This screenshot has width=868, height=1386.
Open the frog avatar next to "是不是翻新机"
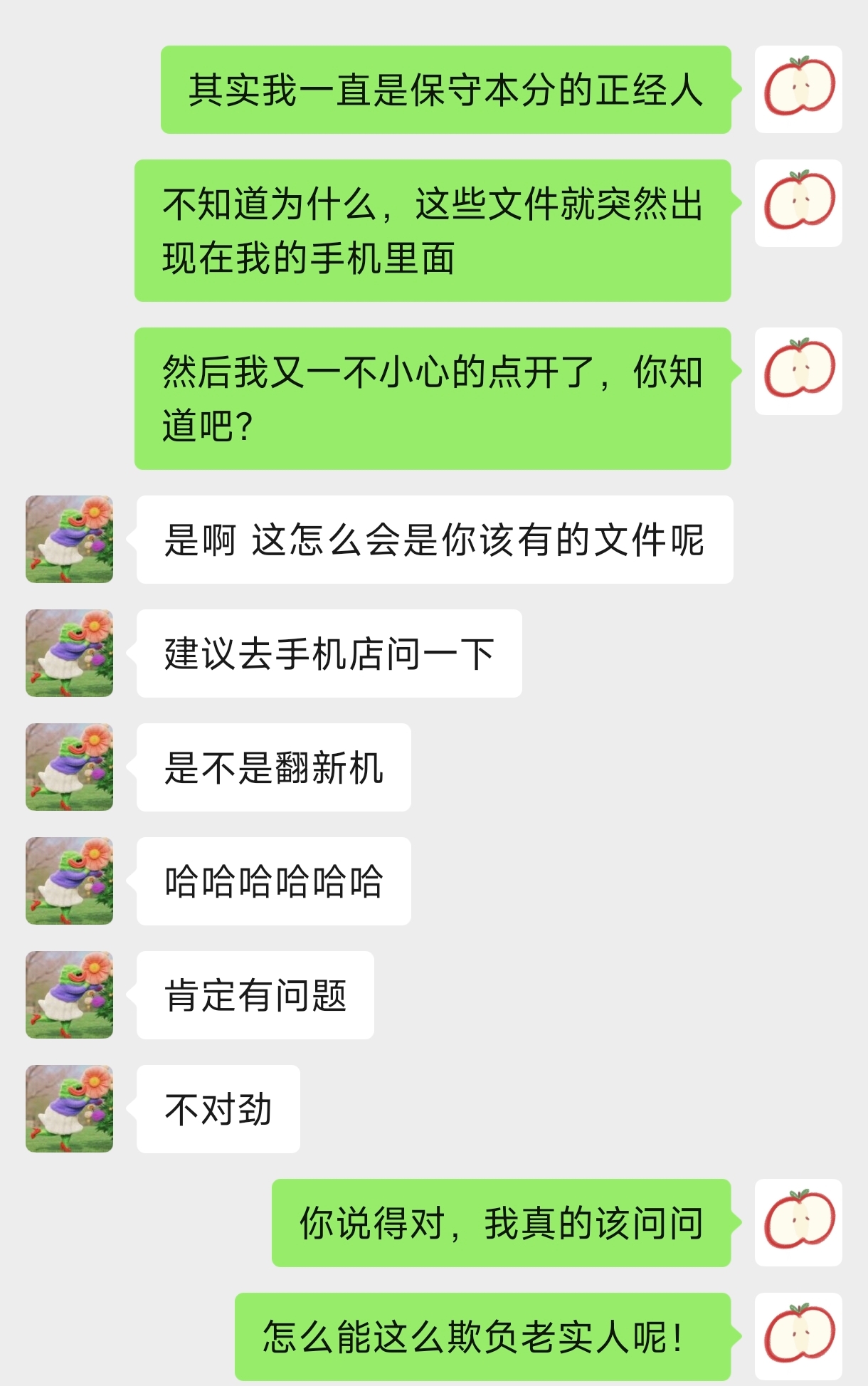pos(69,767)
